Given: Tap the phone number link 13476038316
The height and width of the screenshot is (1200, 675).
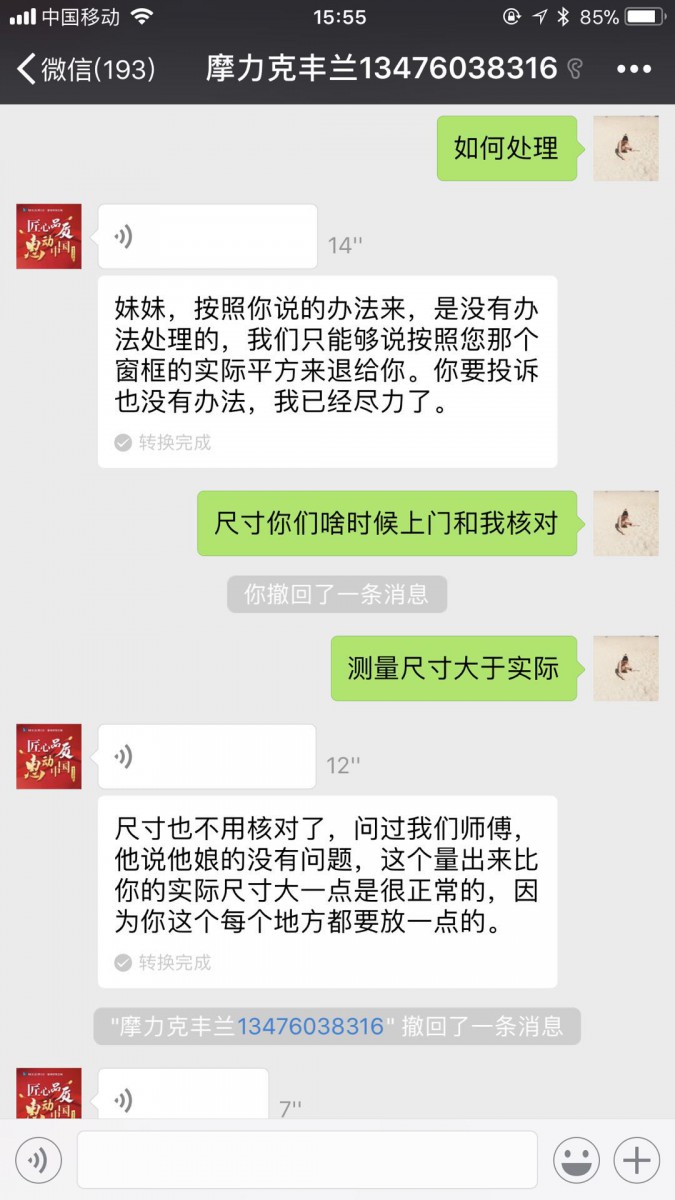Looking at the screenshot, I should [x=310, y=1026].
